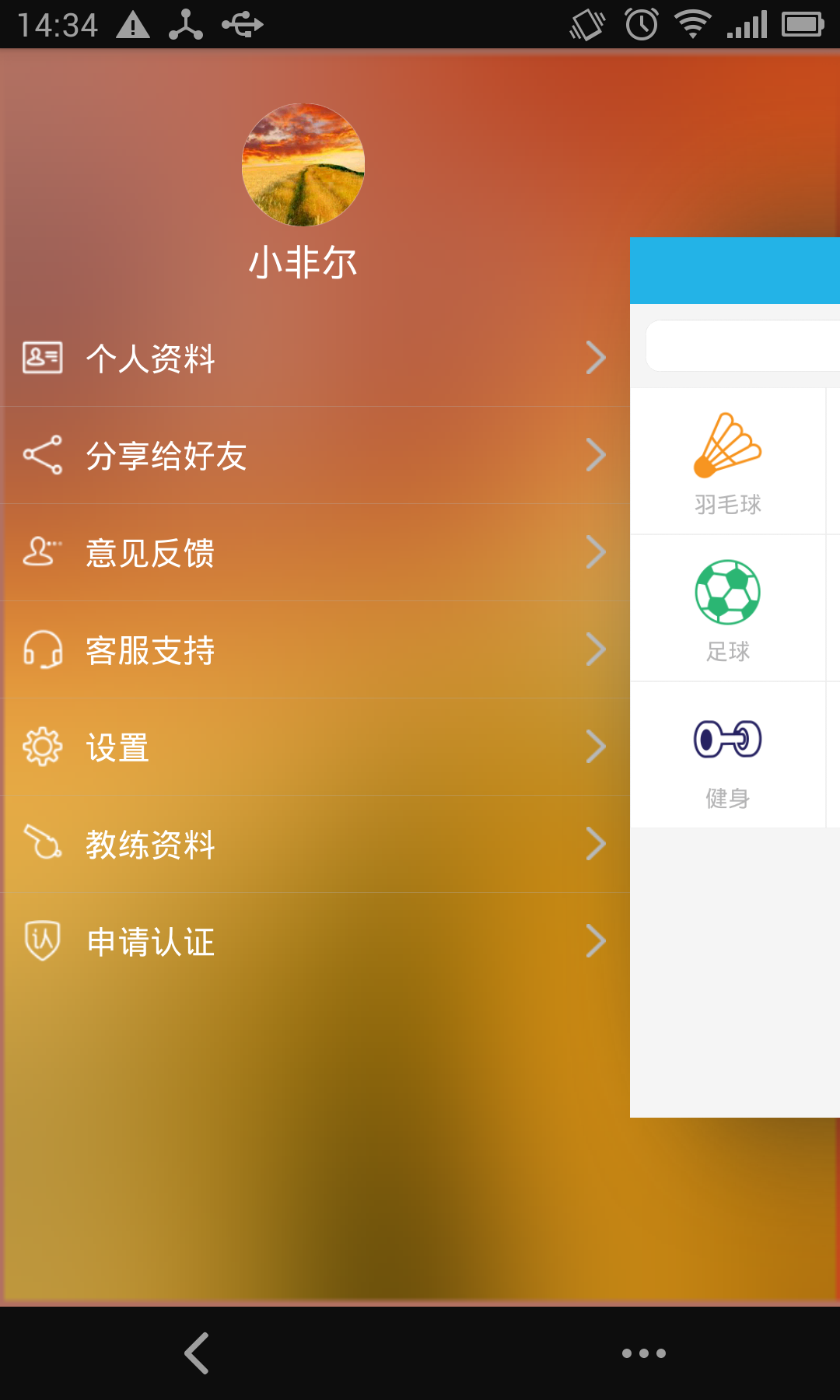Select 分享给好友 to share with friends
Image resolution: width=840 pixels, height=1400 pixels.
[x=311, y=456]
